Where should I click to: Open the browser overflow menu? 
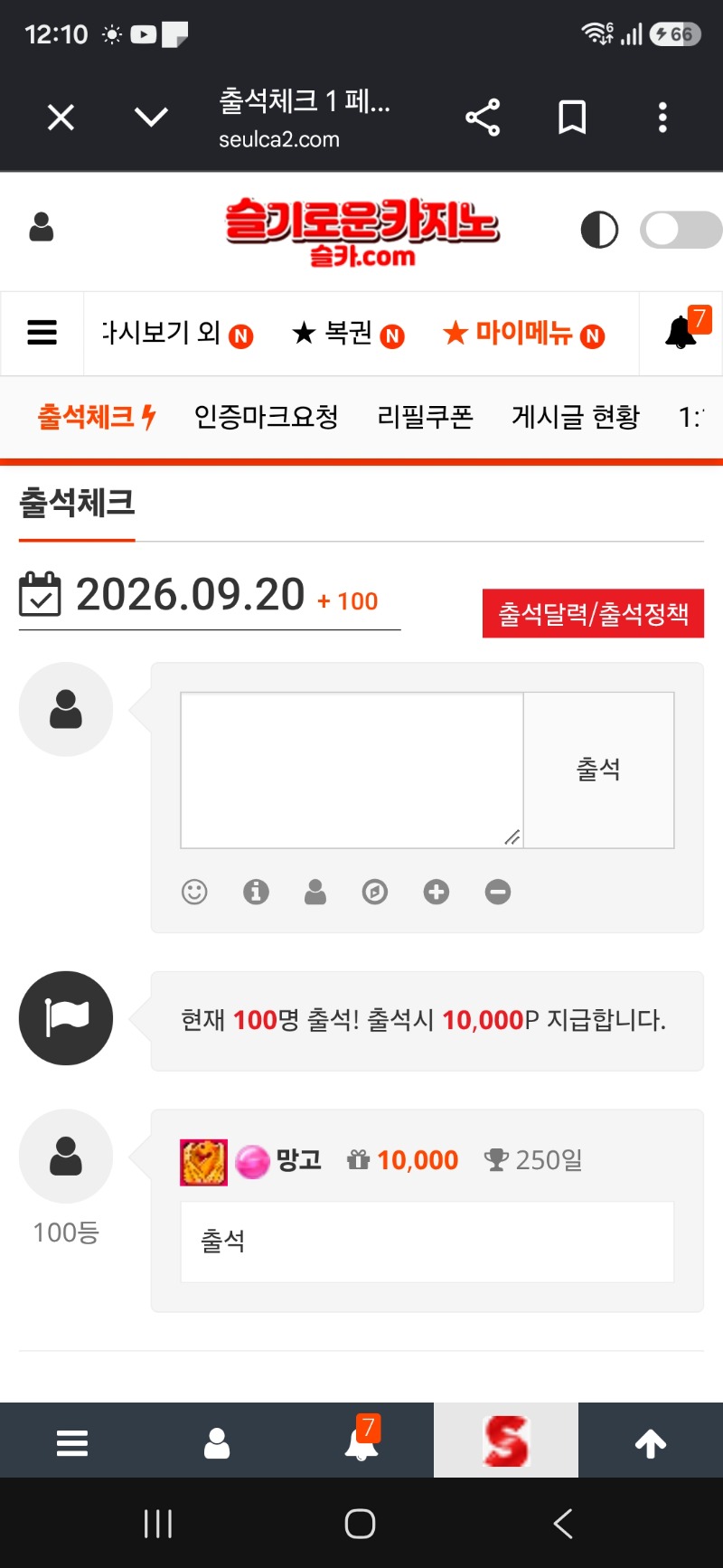tap(662, 118)
